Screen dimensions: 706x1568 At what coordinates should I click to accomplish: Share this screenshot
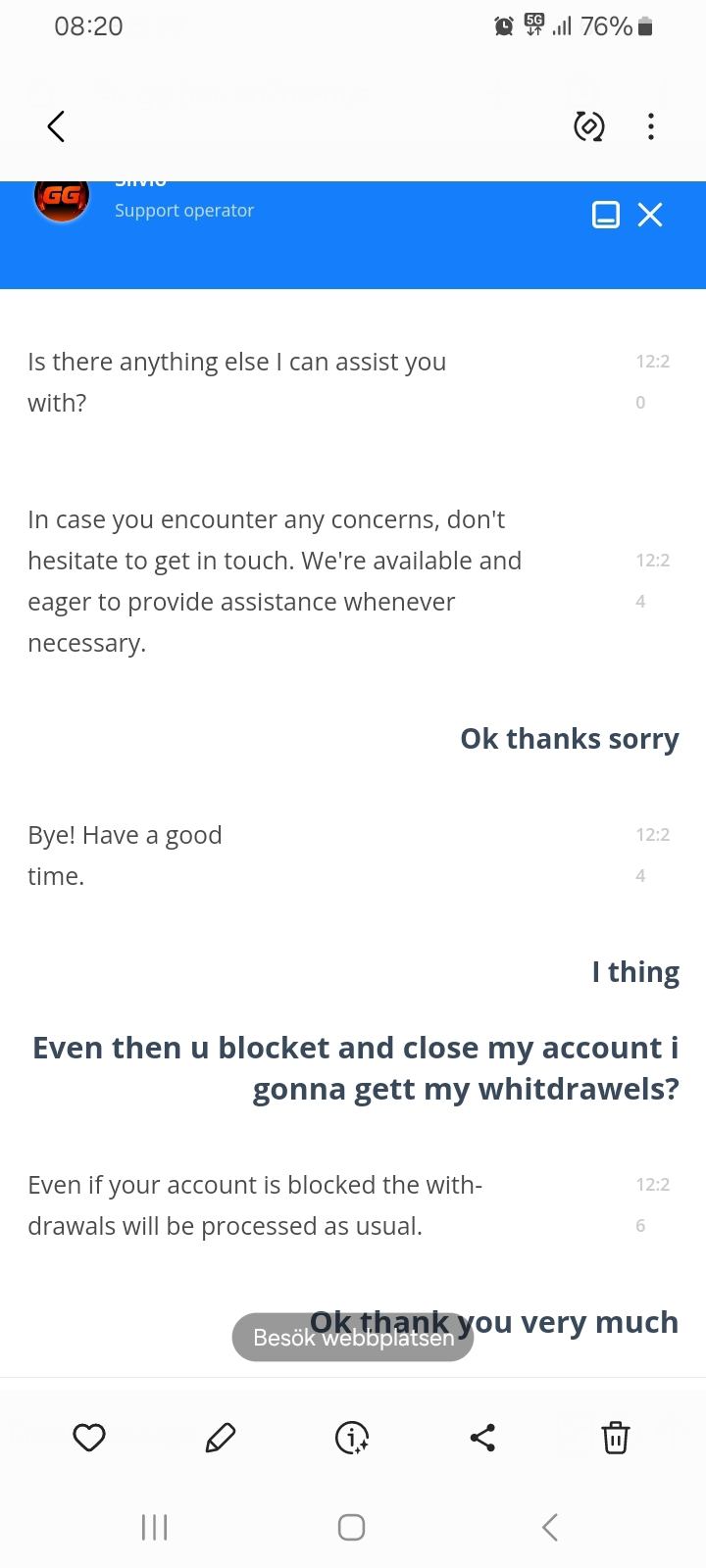click(x=482, y=1438)
